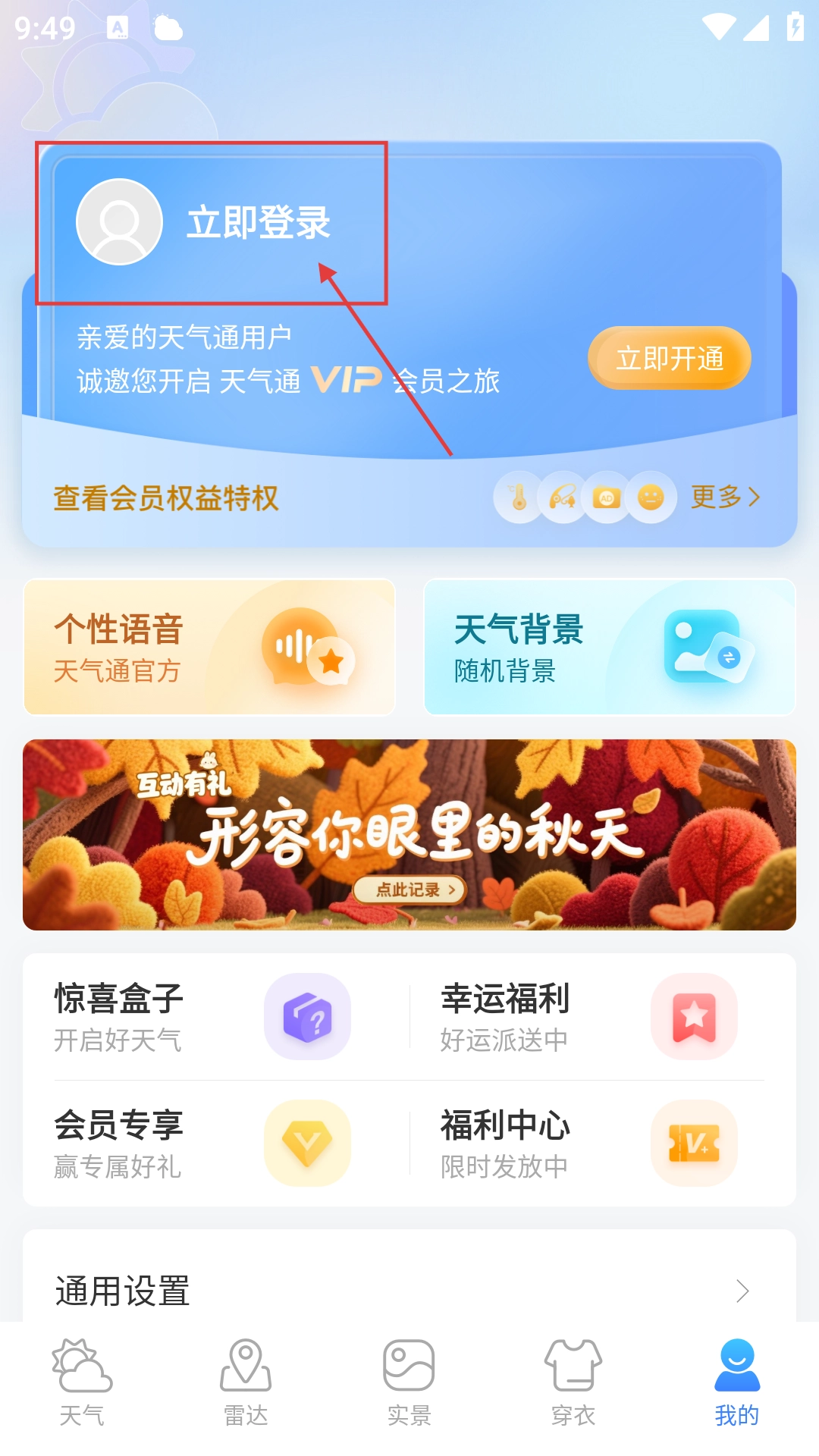Image resolution: width=819 pixels, height=1456 pixels.
Task: Tap 立即登录 to log in
Action: 258,222
